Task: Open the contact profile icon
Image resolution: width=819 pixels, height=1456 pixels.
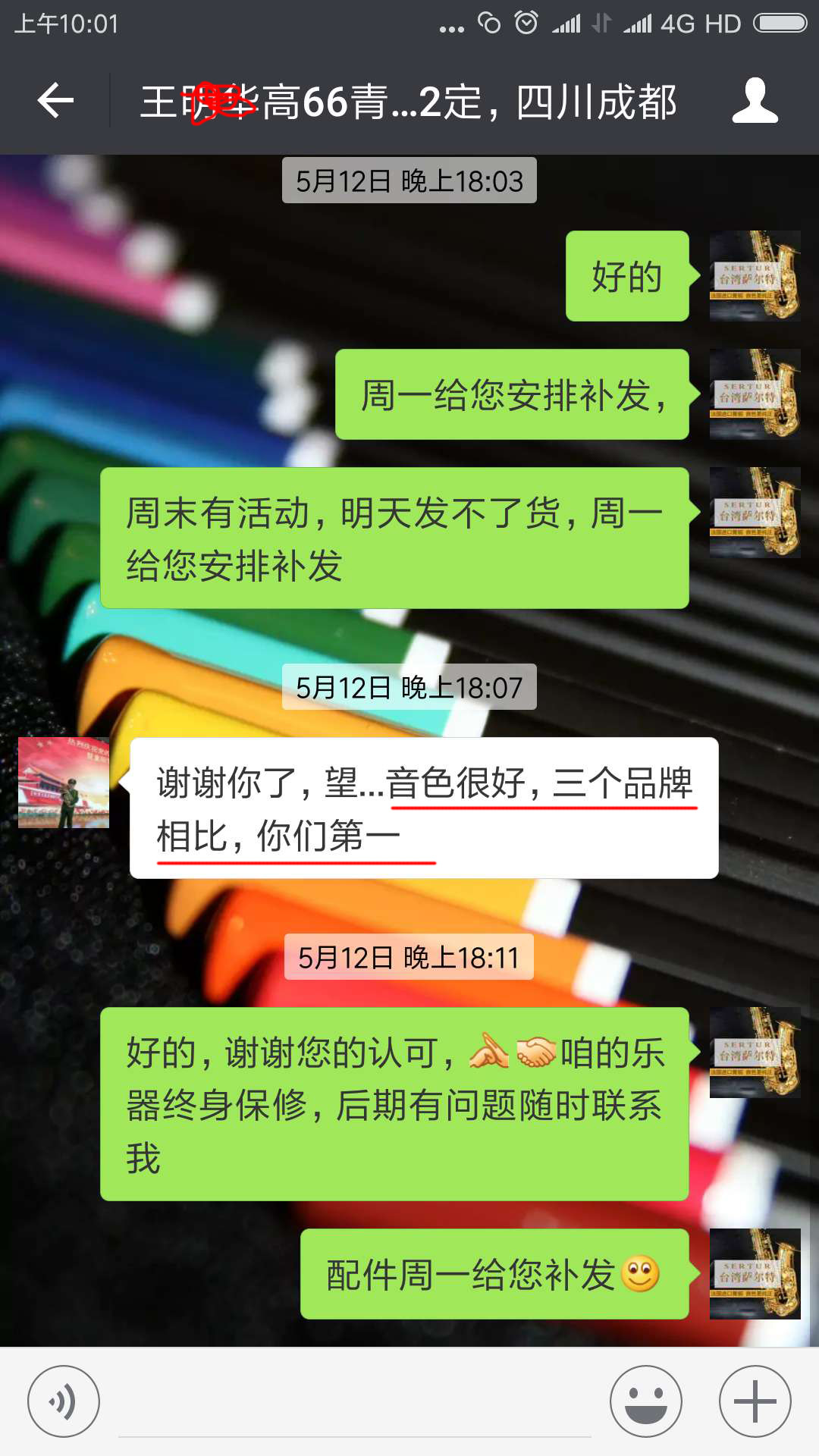Action: (755, 101)
